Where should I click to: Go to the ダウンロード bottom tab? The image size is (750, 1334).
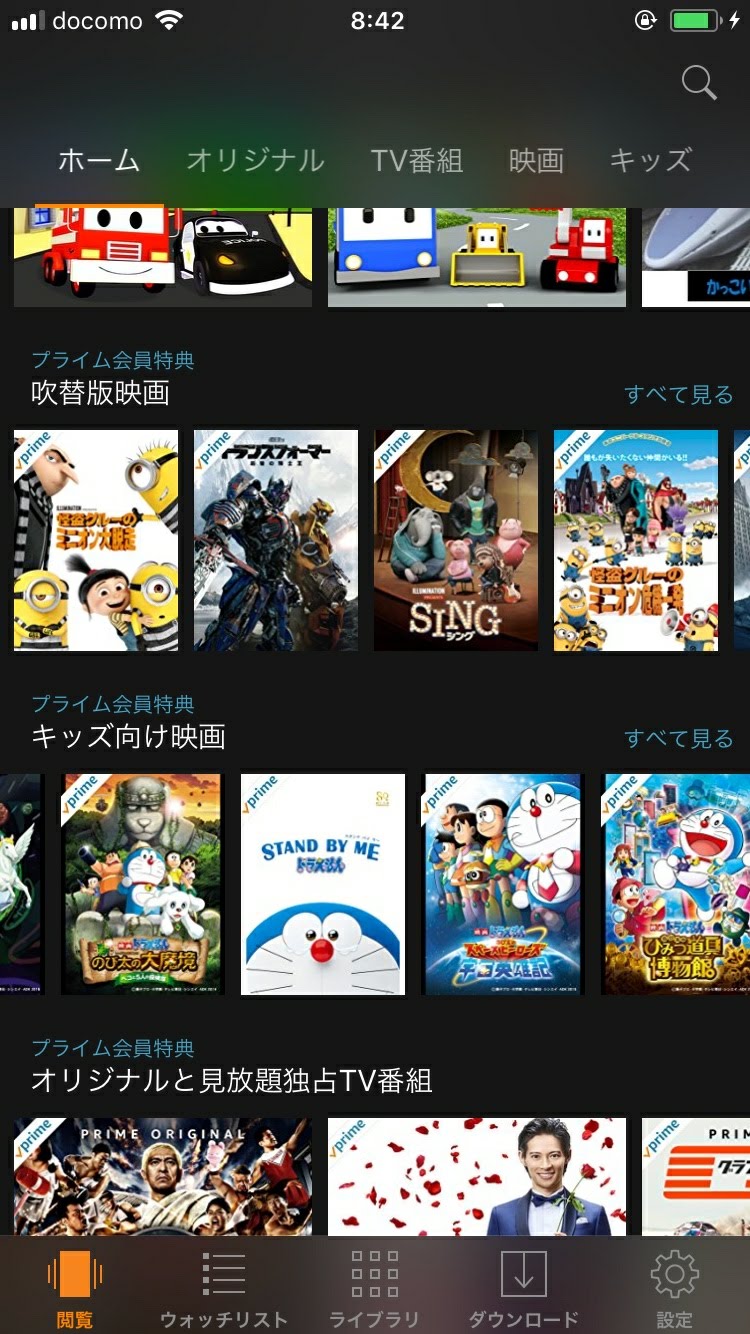tap(523, 1290)
